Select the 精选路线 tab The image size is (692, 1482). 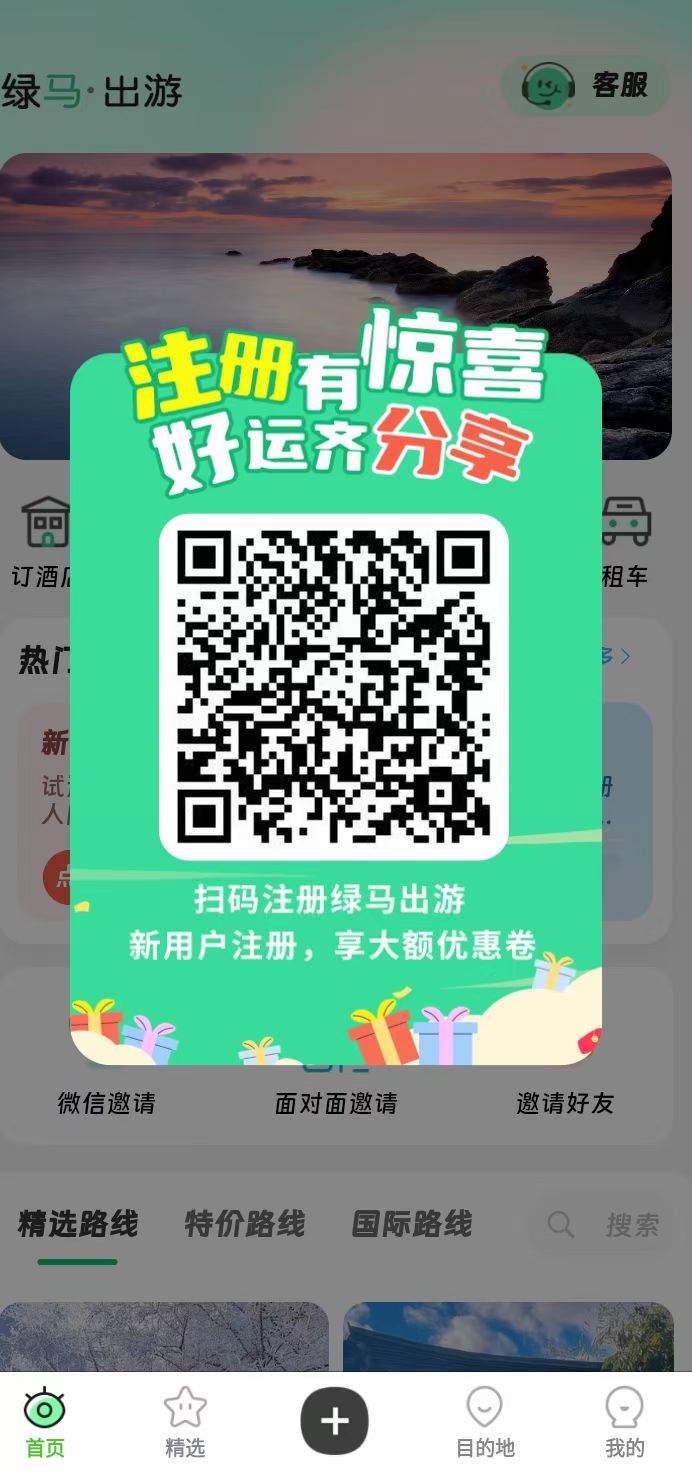point(78,1224)
